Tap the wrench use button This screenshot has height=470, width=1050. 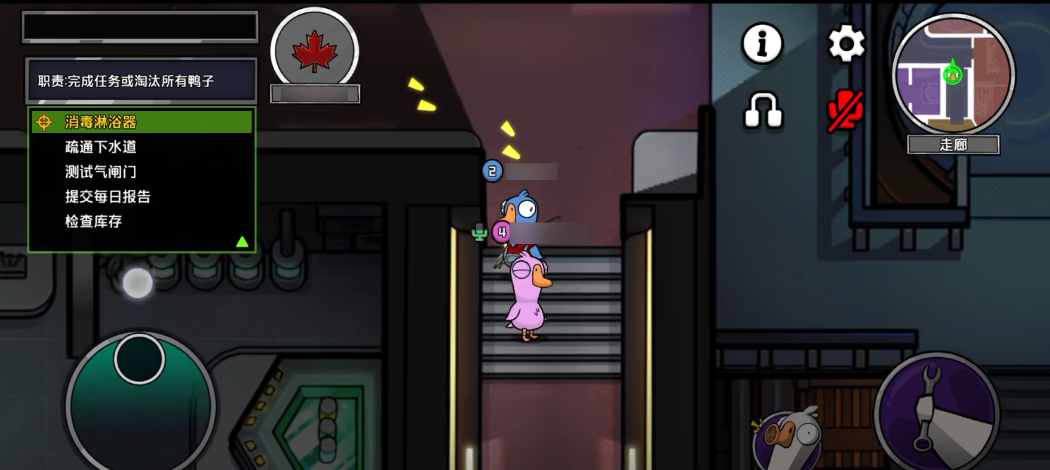point(937,410)
